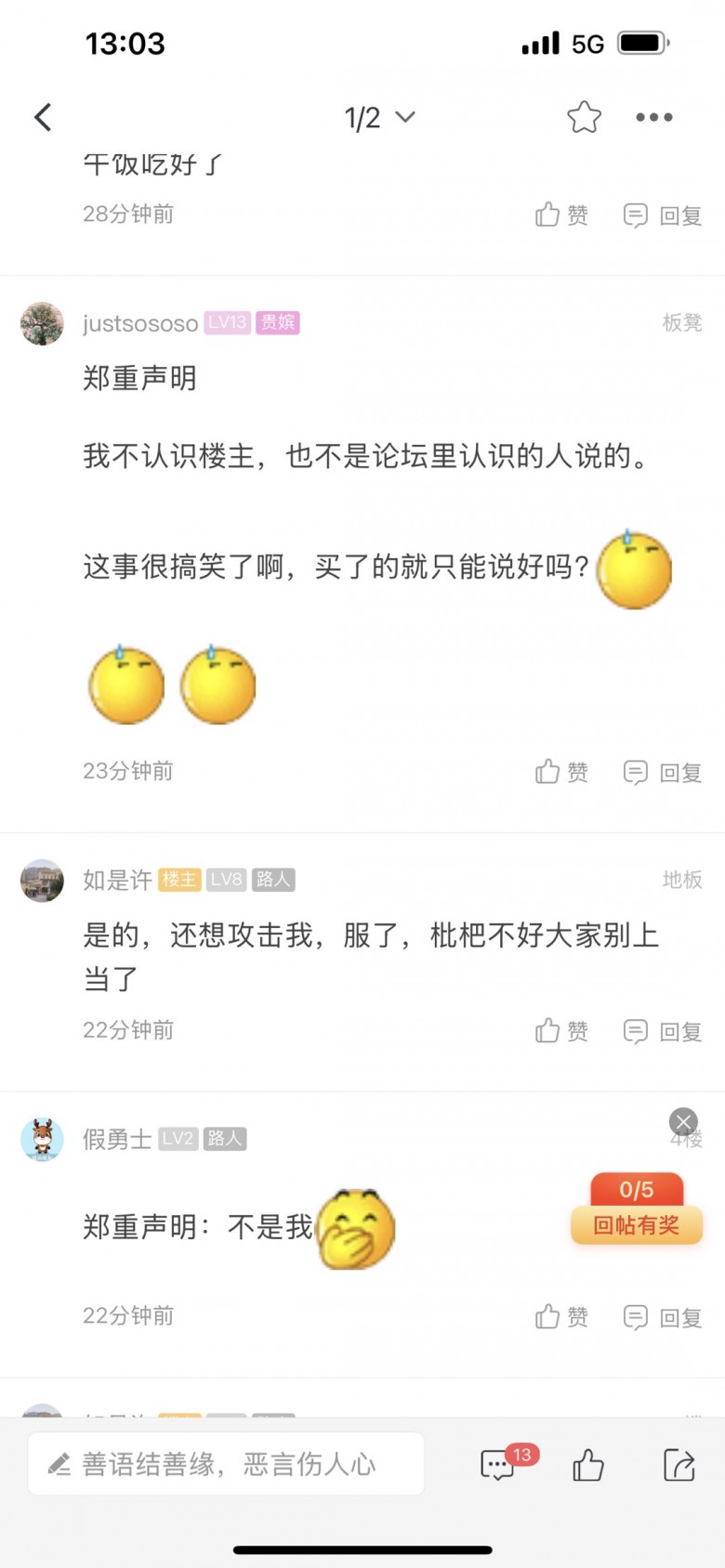The height and width of the screenshot is (1568, 725).
Task: Reply to 假勇士's comment
Action: [662, 1317]
